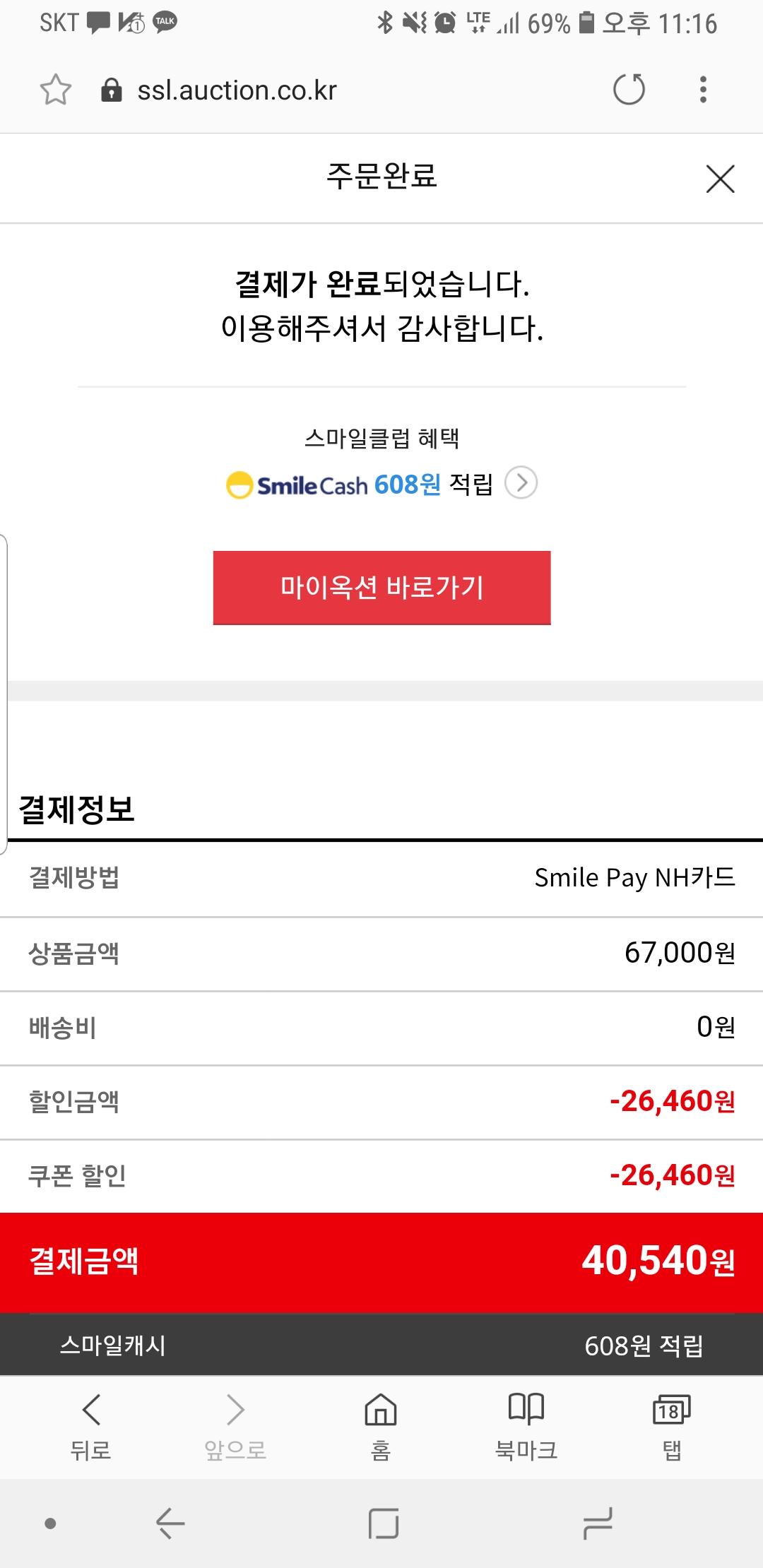Tap the system back arrow

pyautogui.click(x=170, y=1524)
